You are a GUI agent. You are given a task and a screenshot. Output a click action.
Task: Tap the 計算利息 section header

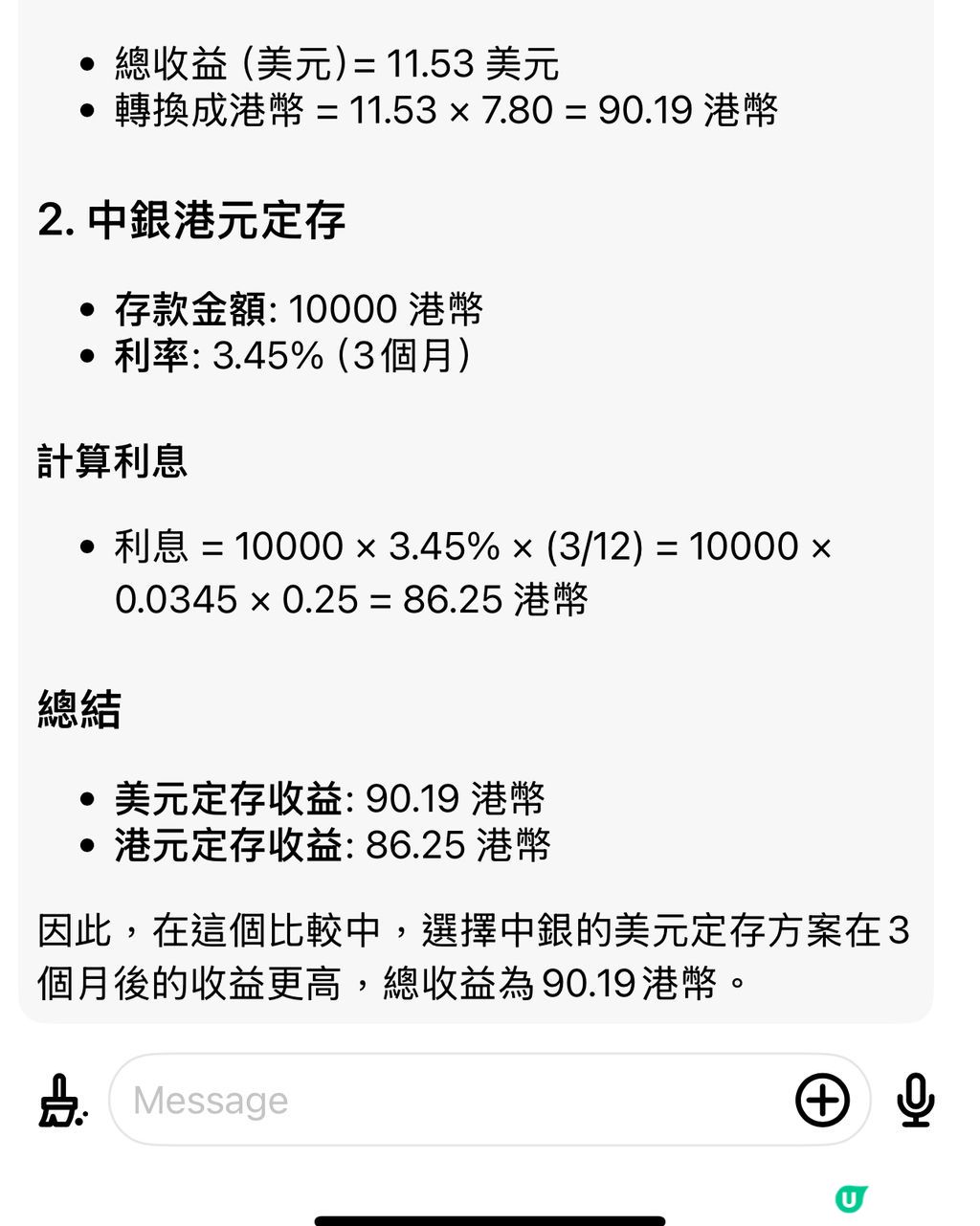click(x=115, y=462)
